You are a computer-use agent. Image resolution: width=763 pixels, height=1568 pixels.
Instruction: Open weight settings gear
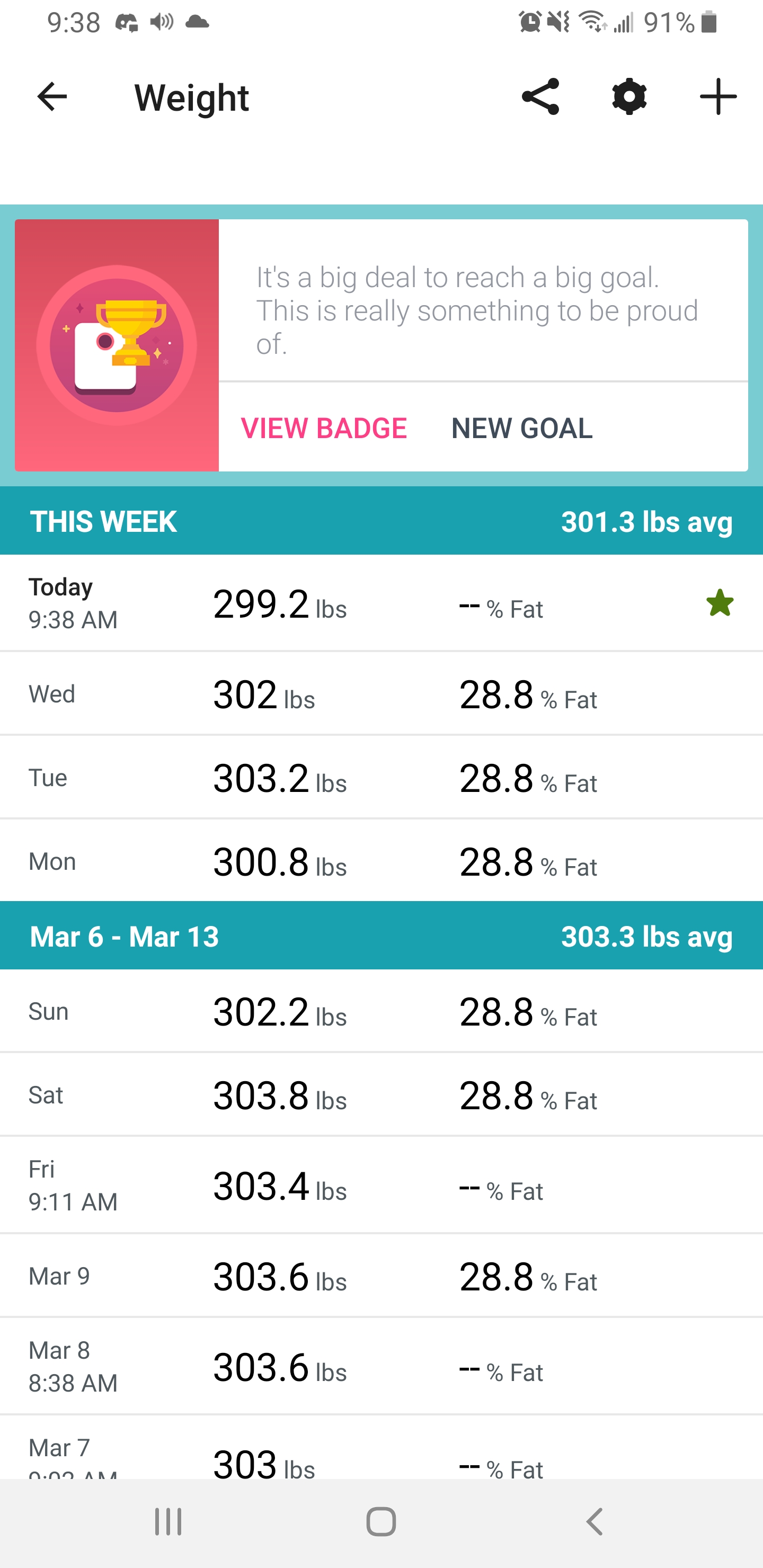[629, 97]
